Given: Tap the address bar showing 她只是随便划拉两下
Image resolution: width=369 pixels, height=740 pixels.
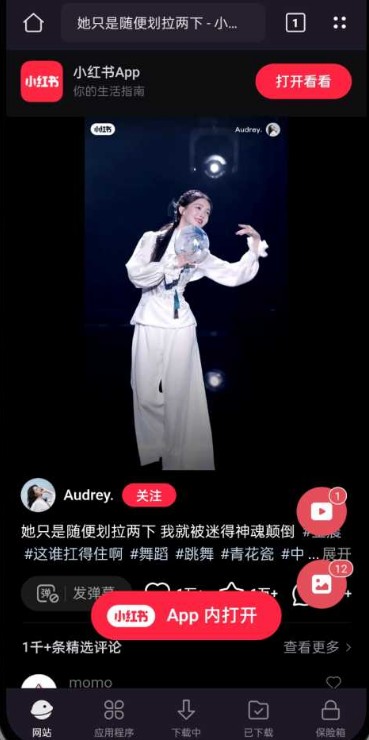Looking at the screenshot, I should 163,23.
